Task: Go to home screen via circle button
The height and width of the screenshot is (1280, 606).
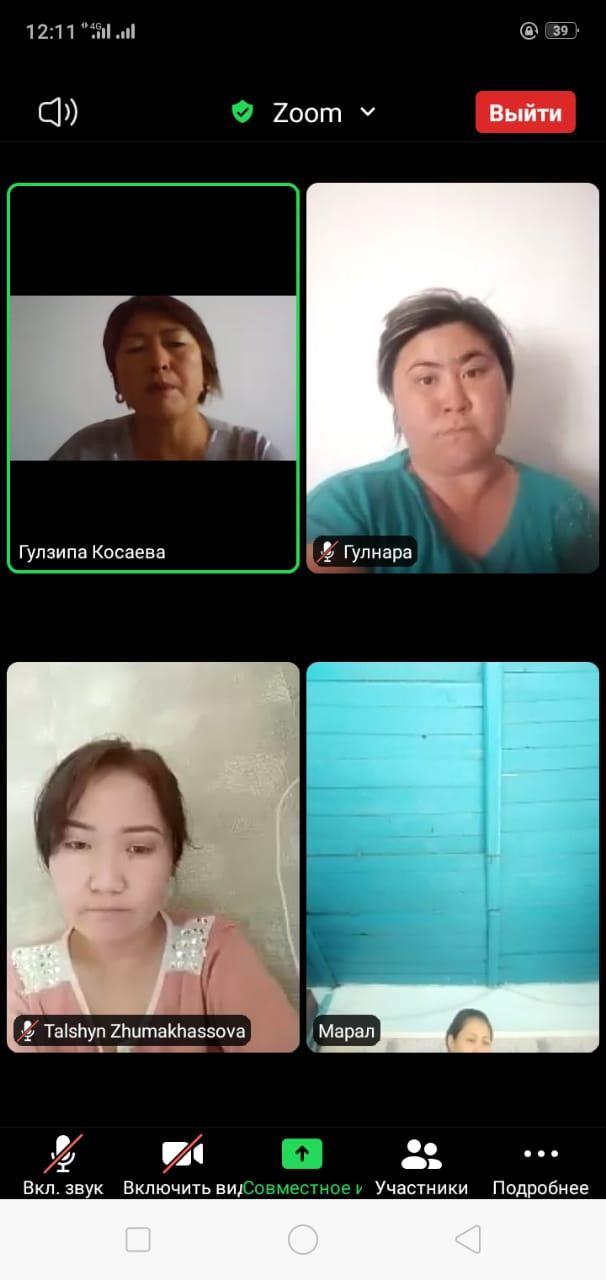Action: pyautogui.click(x=303, y=1240)
